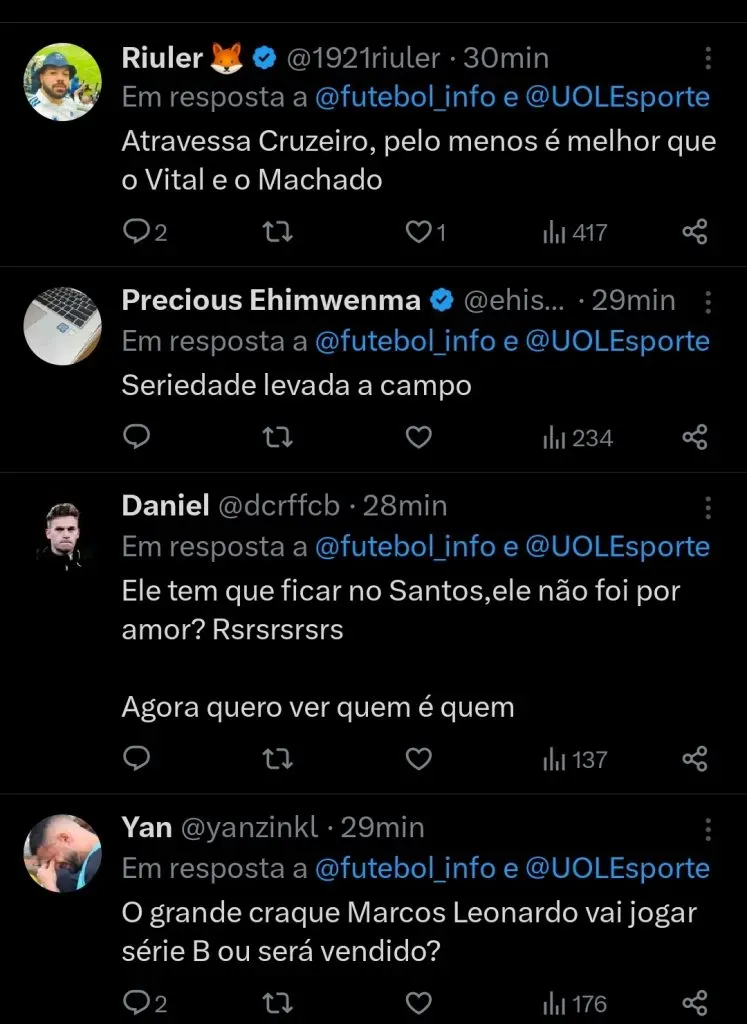The image size is (747, 1024).
Task: Open more options on Precious Ehimwenma's tweet
Action: (x=708, y=301)
